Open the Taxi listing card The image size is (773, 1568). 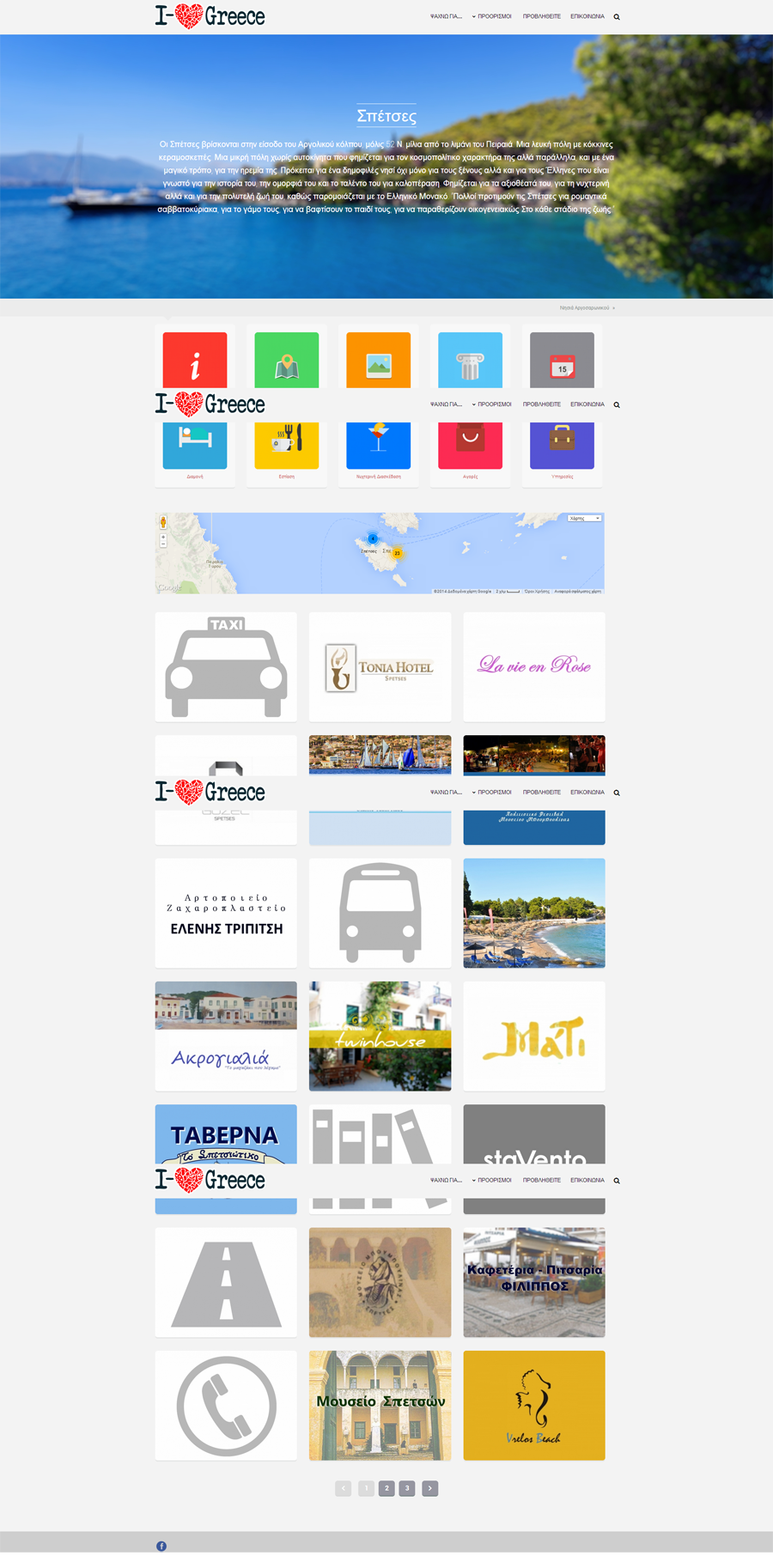[226, 667]
